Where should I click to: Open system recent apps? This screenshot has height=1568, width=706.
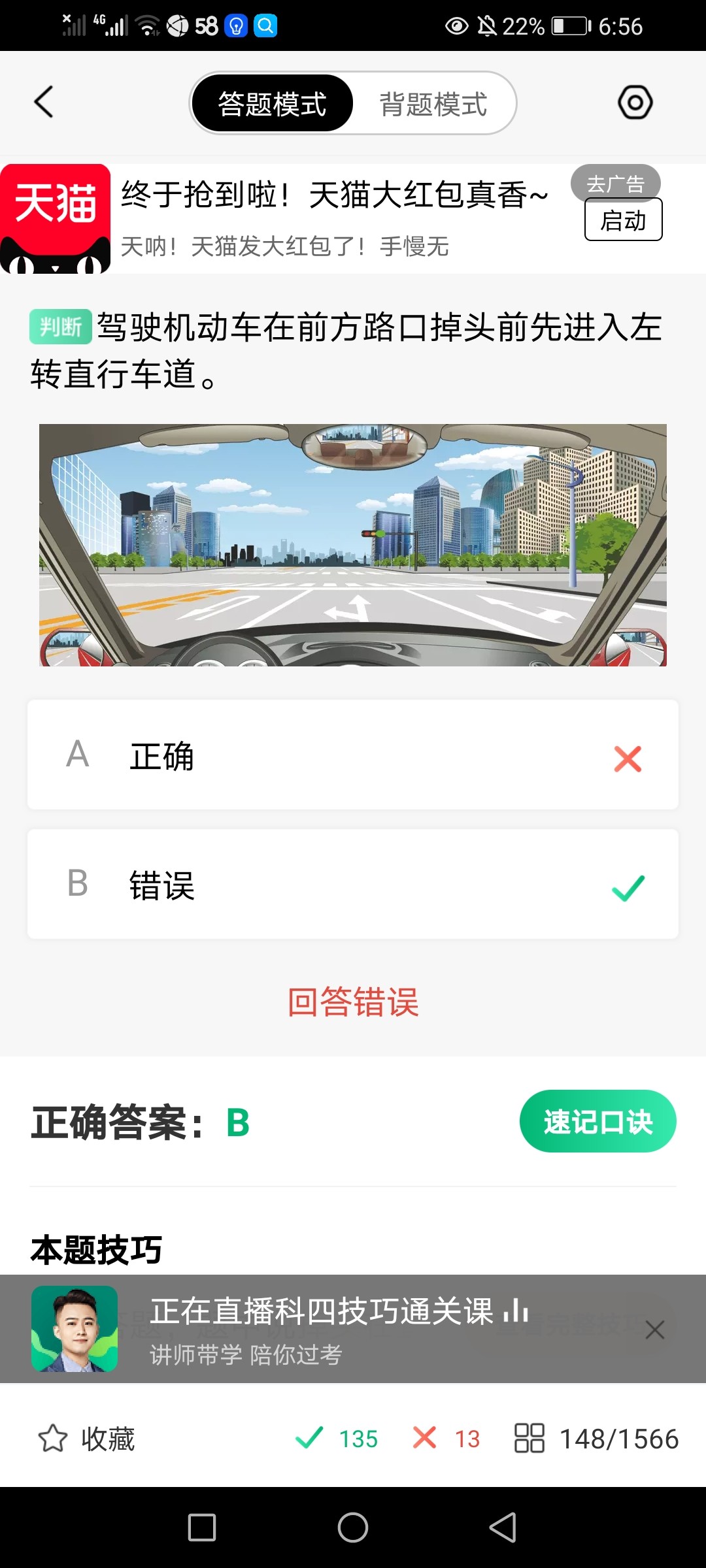[x=202, y=1527]
